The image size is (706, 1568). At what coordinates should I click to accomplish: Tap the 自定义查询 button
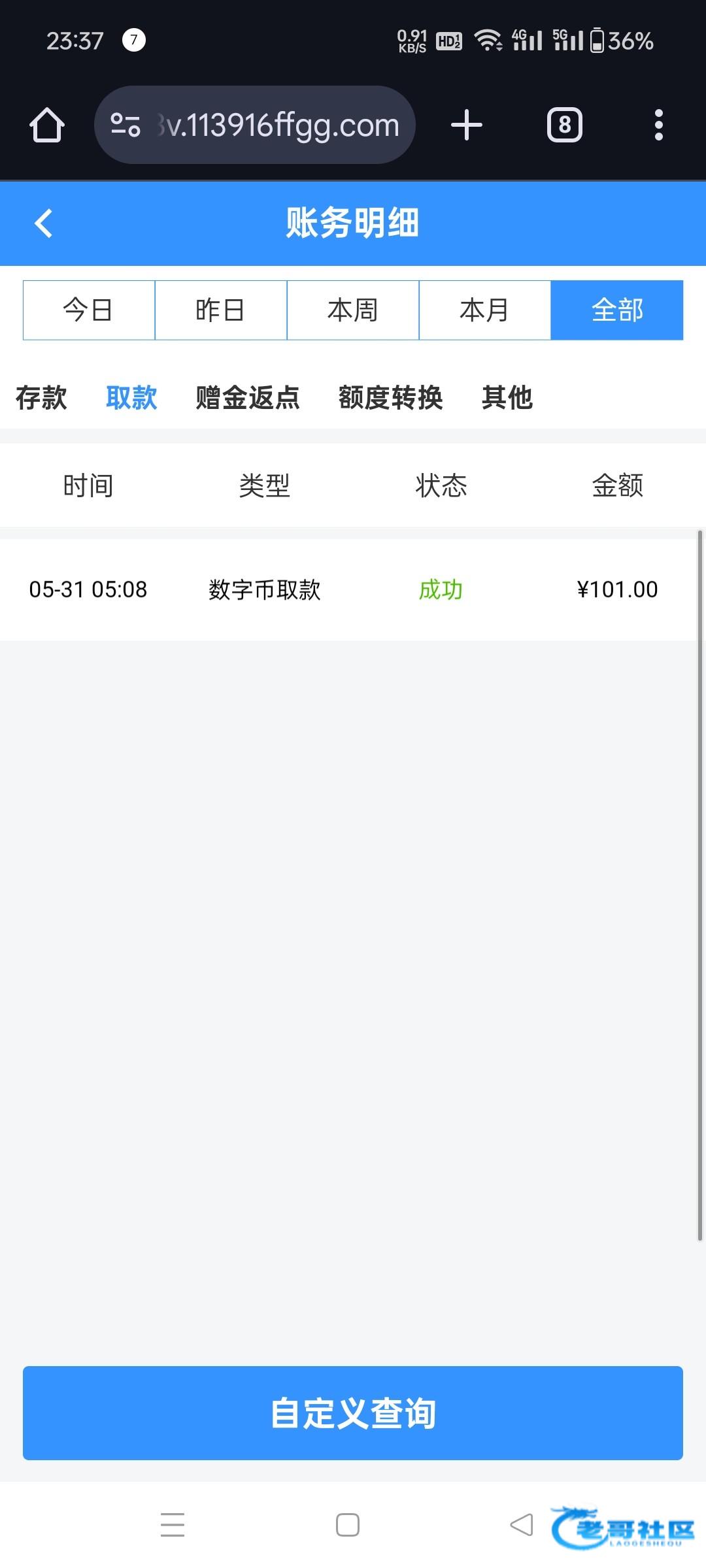pos(353,1414)
